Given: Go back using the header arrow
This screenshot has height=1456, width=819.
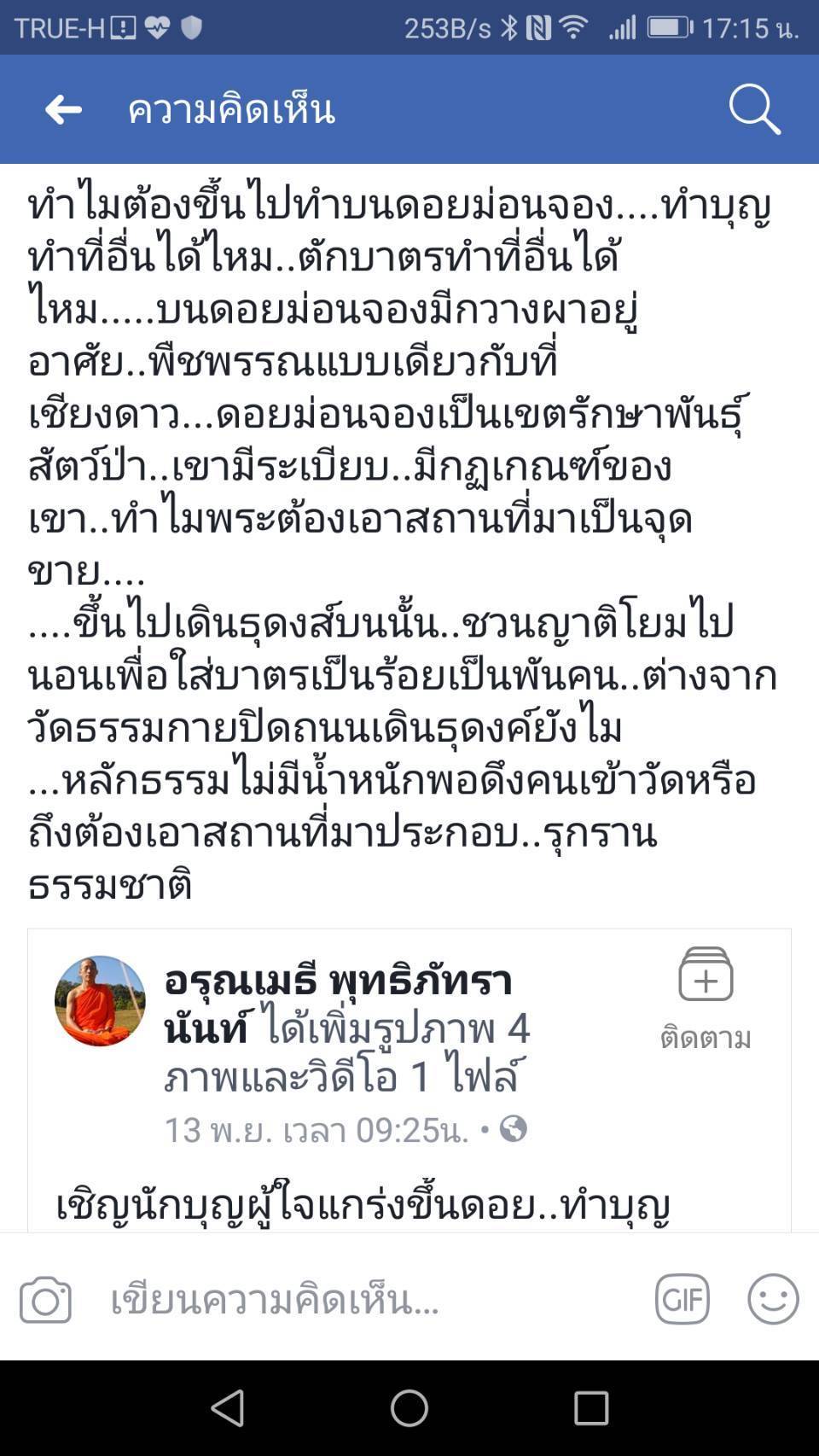Looking at the screenshot, I should 63,109.
